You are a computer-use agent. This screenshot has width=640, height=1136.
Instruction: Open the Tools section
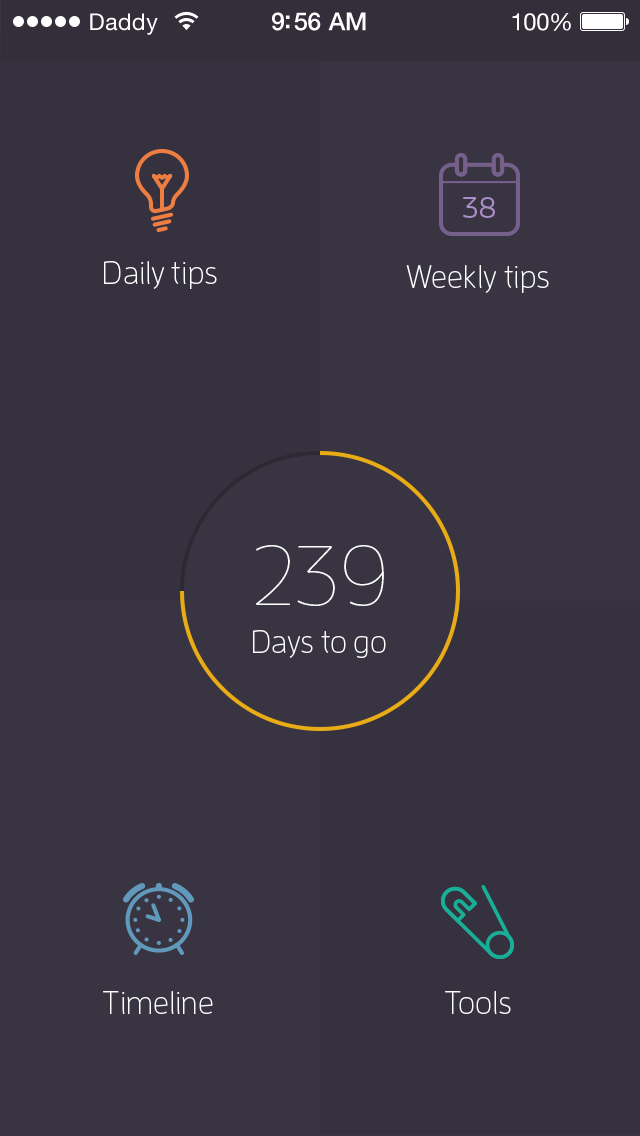point(478,951)
